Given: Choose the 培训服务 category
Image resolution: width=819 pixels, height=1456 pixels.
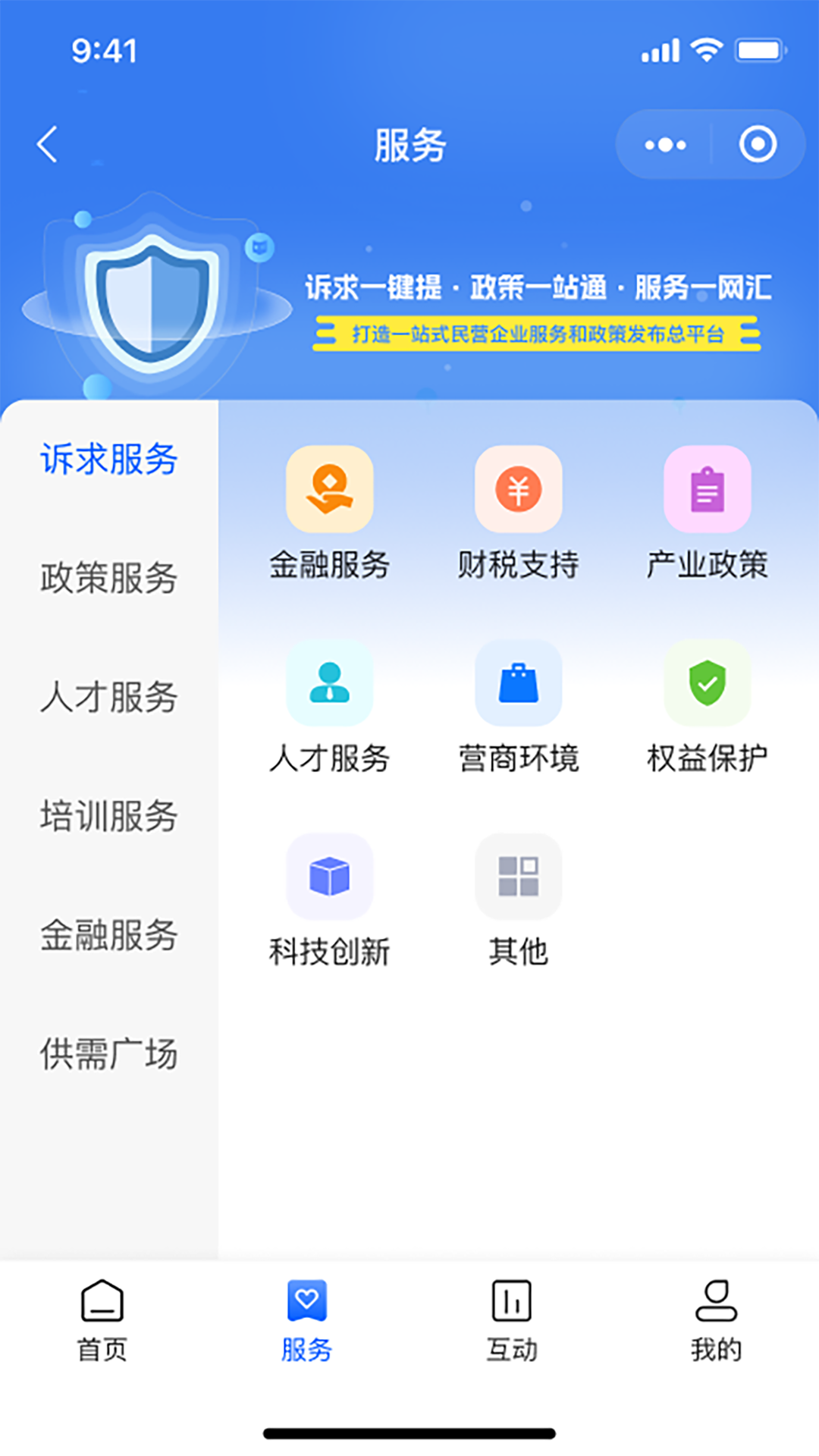Looking at the screenshot, I should [109, 816].
